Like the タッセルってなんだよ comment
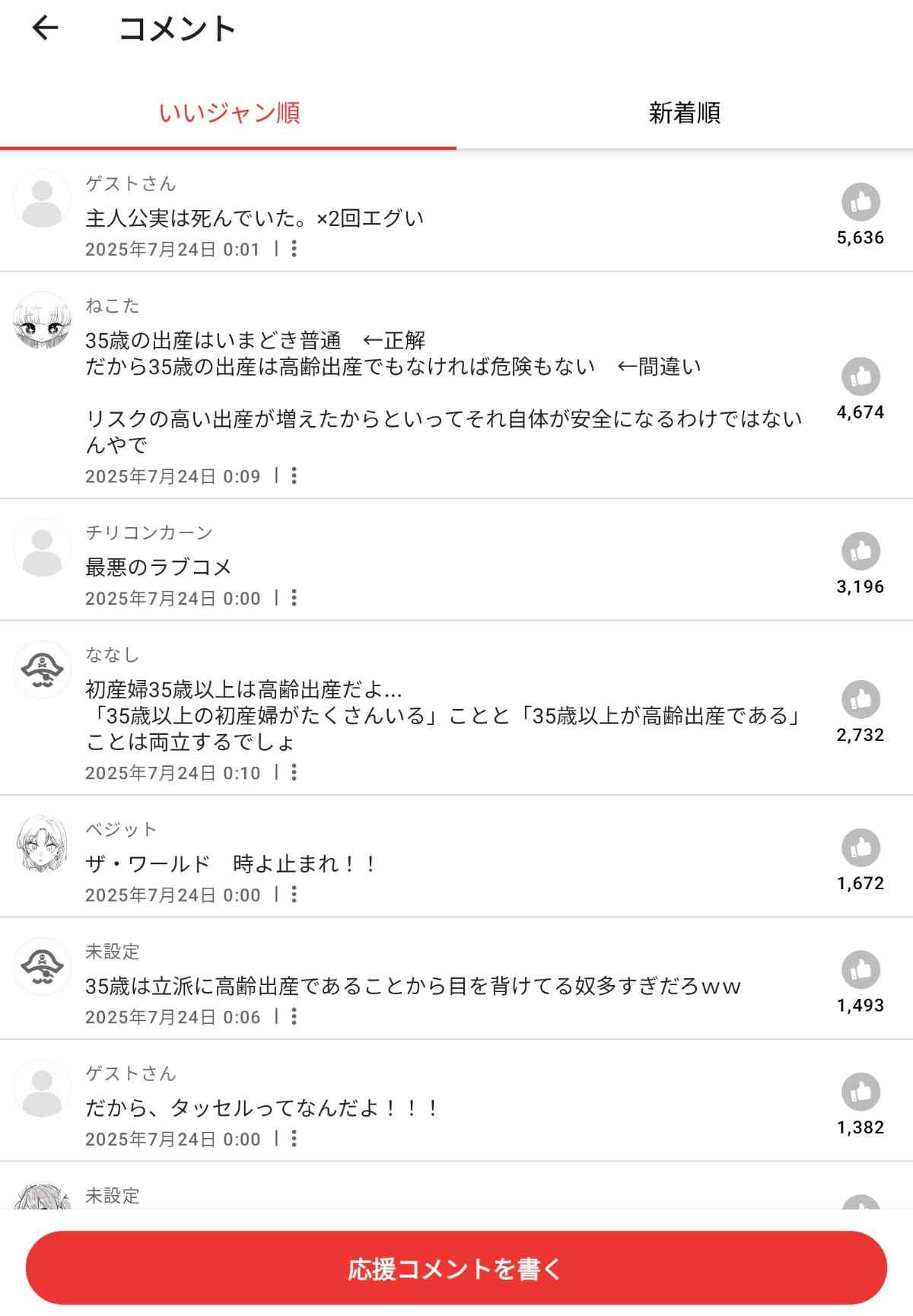This screenshot has height=1316, width=913. click(x=861, y=1092)
